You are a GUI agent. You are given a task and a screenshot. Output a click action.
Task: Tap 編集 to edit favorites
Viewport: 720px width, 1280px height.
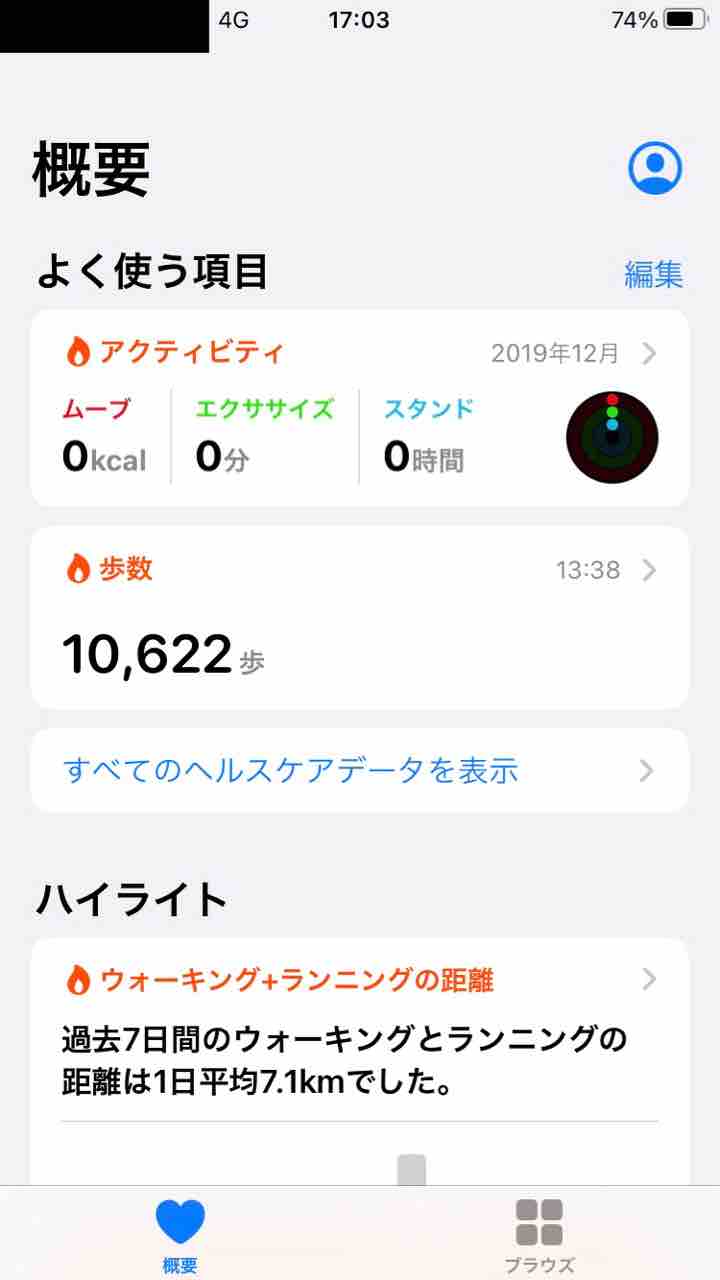tap(653, 274)
